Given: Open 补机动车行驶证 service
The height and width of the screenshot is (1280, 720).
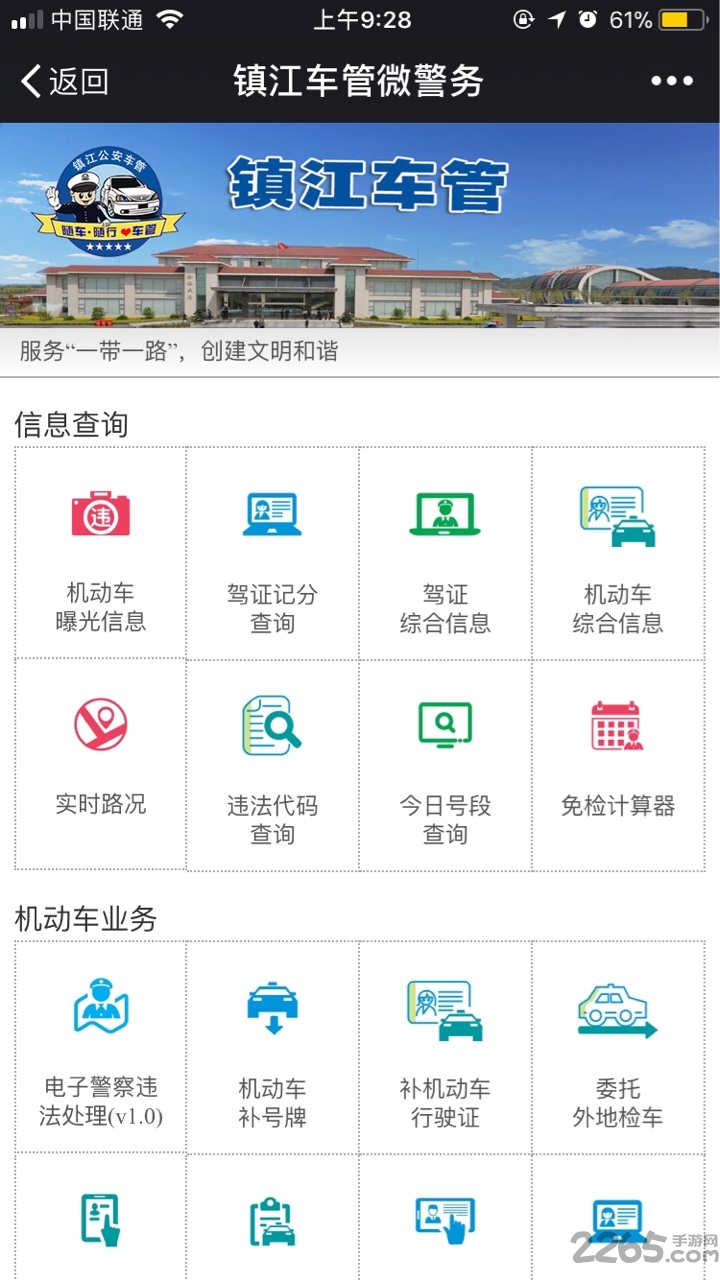Looking at the screenshot, I should 445,1048.
